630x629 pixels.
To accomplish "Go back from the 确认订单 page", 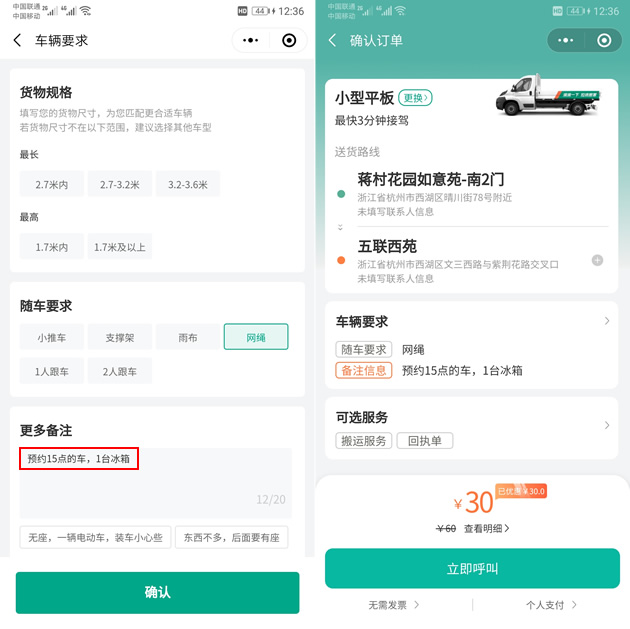I will [x=333, y=41].
